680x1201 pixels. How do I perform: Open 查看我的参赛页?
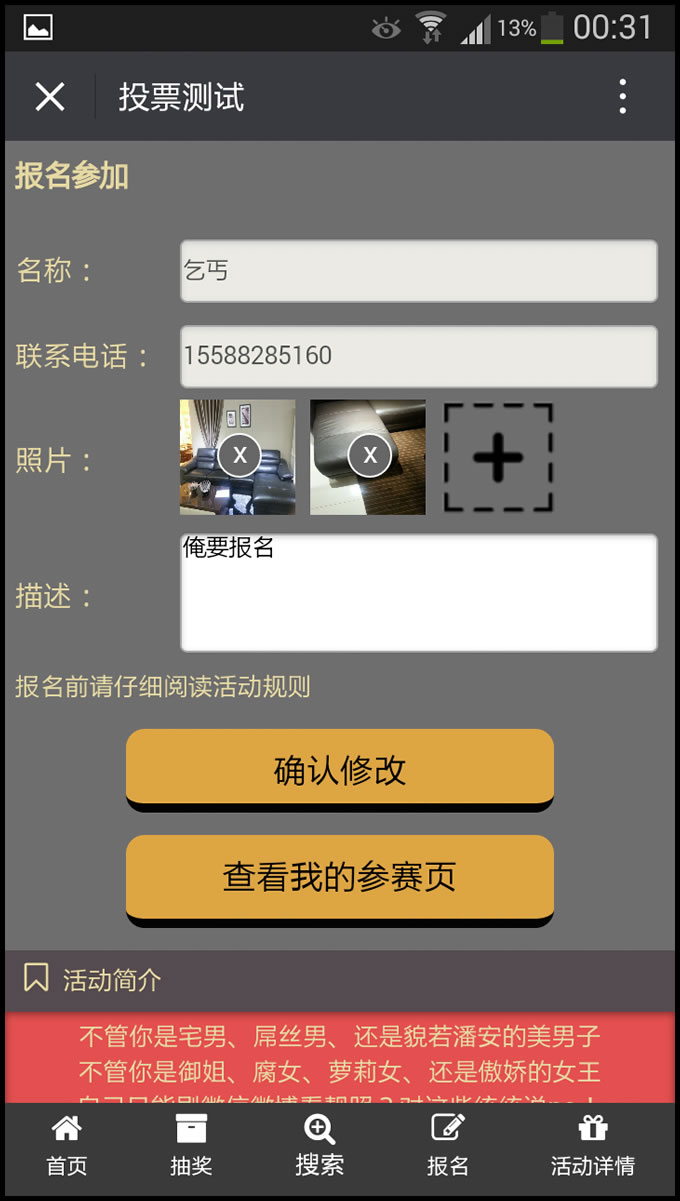339,877
